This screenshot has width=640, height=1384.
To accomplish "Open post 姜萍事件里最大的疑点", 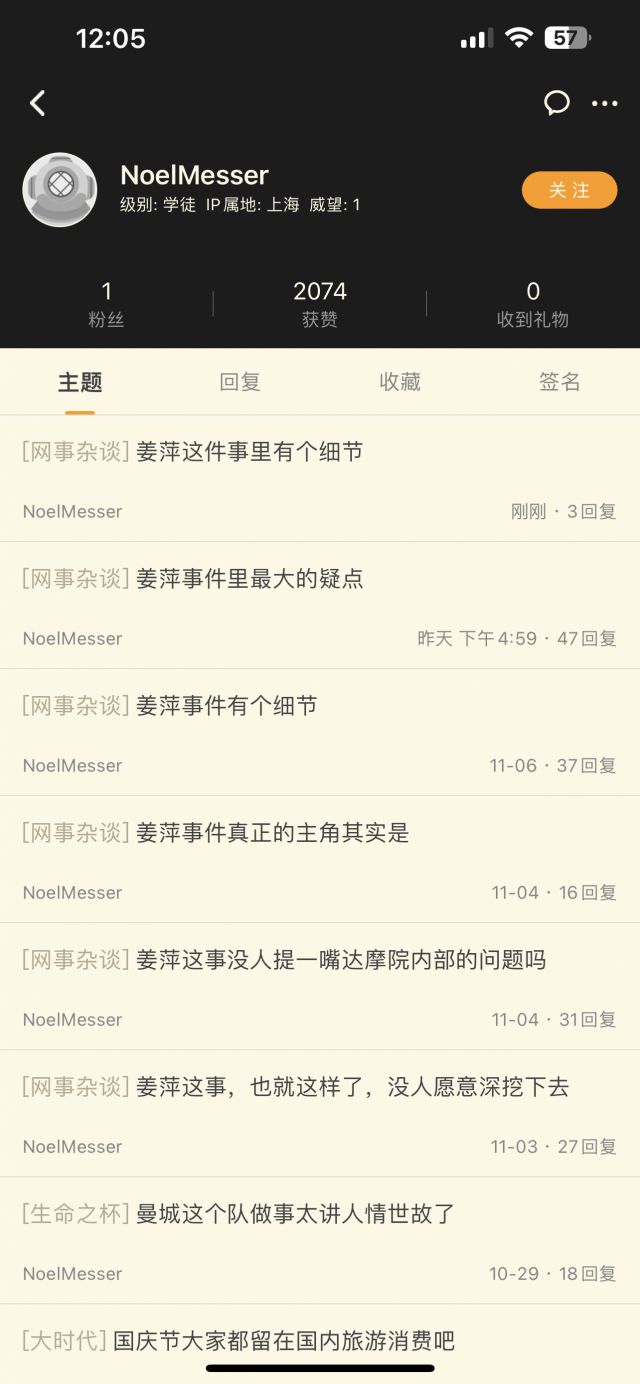I will coord(249,579).
